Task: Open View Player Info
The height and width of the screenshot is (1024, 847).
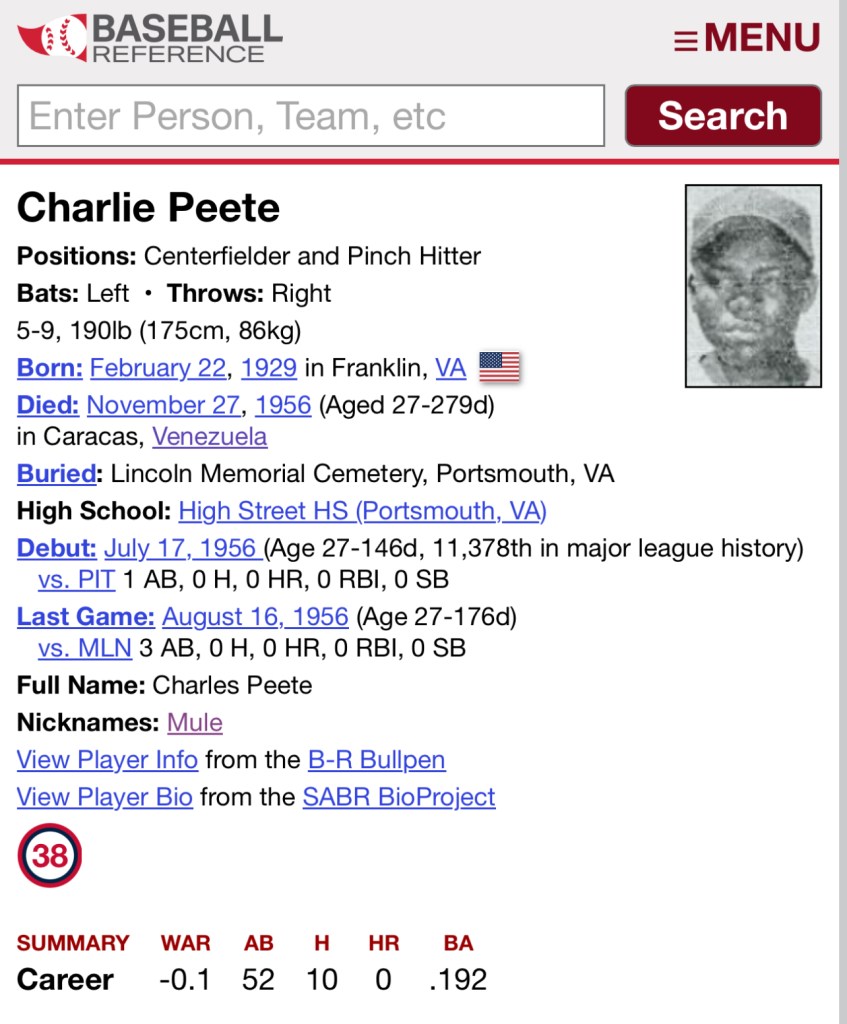Action: [107, 760]
